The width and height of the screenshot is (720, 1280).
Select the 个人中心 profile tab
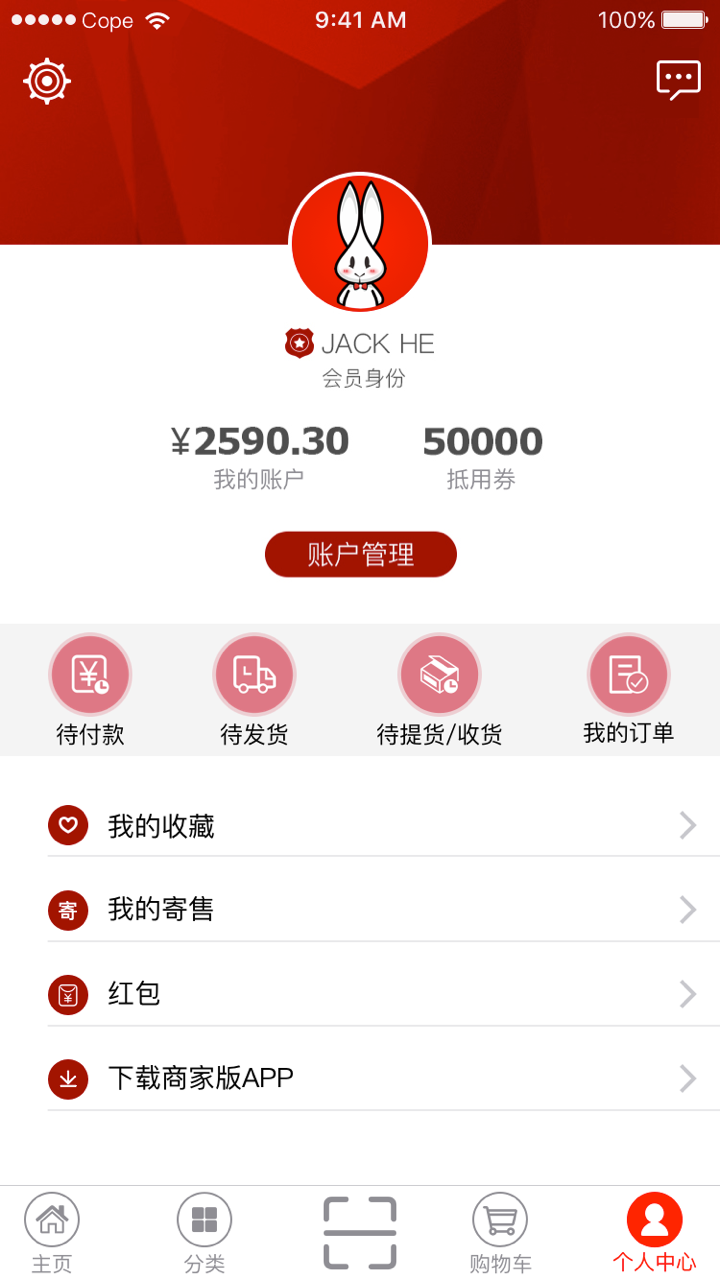coord(654,1230)
